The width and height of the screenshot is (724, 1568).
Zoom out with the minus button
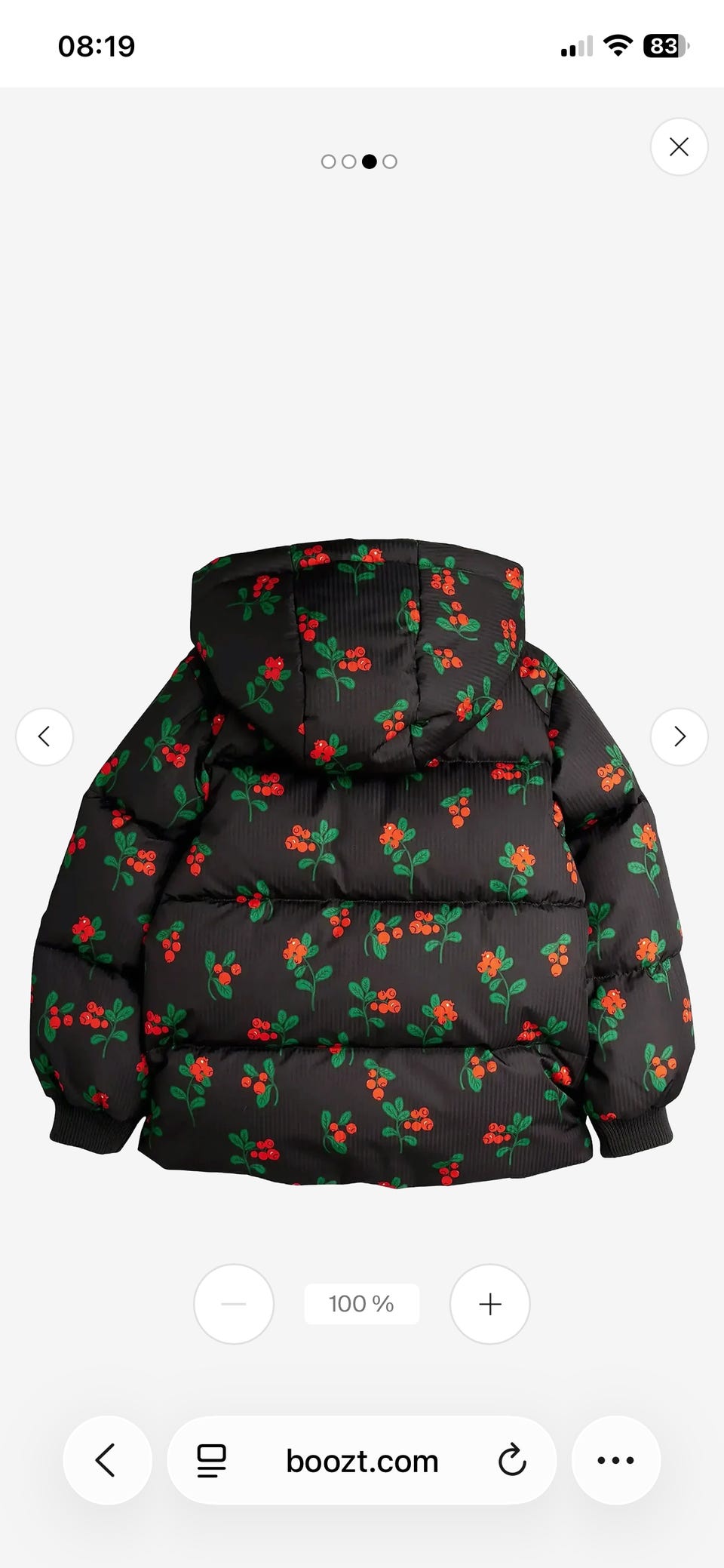234,1305
